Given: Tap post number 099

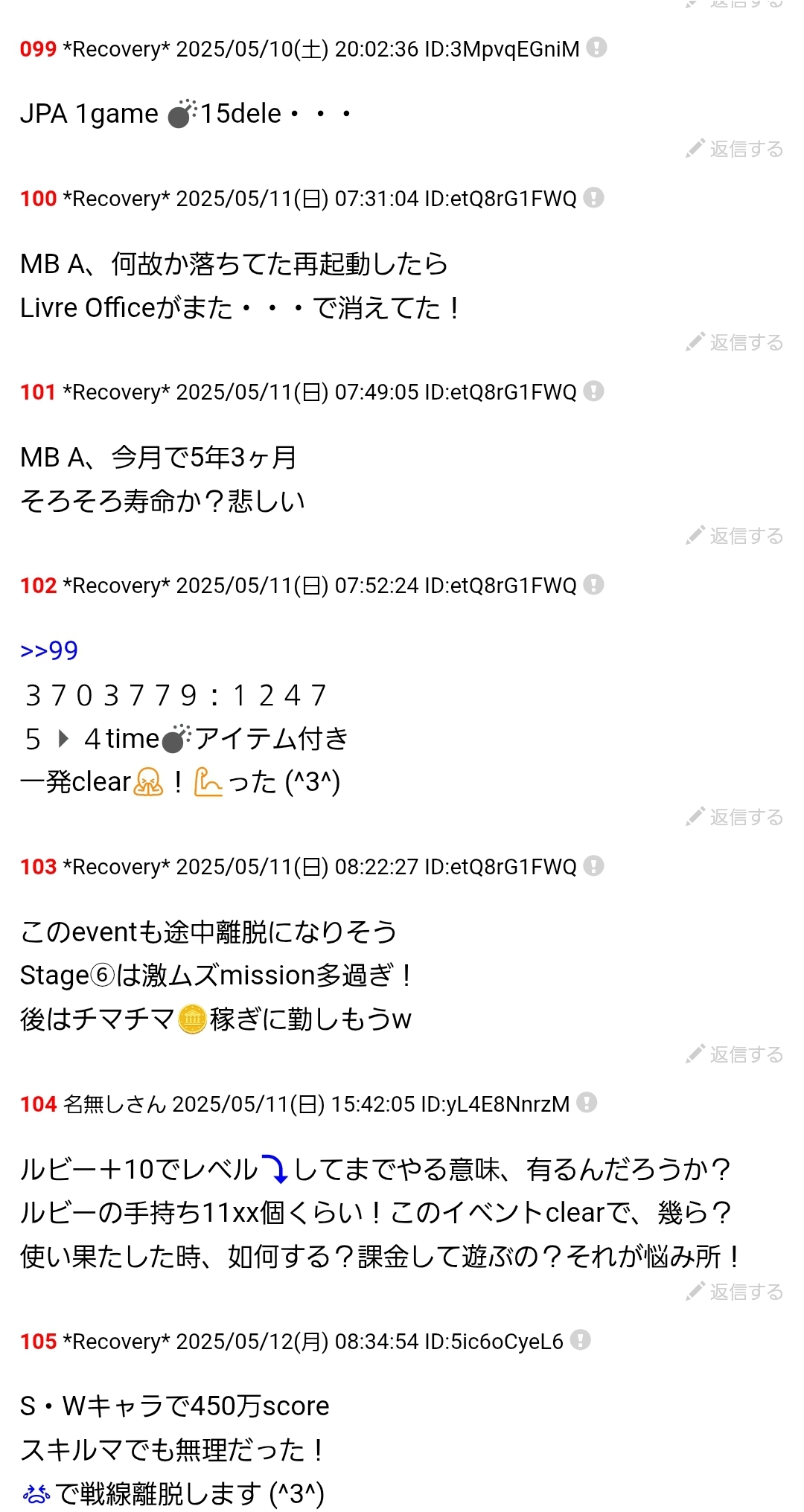Looking at the screenshot, I should pyautogui.click(x=39, y=50).
